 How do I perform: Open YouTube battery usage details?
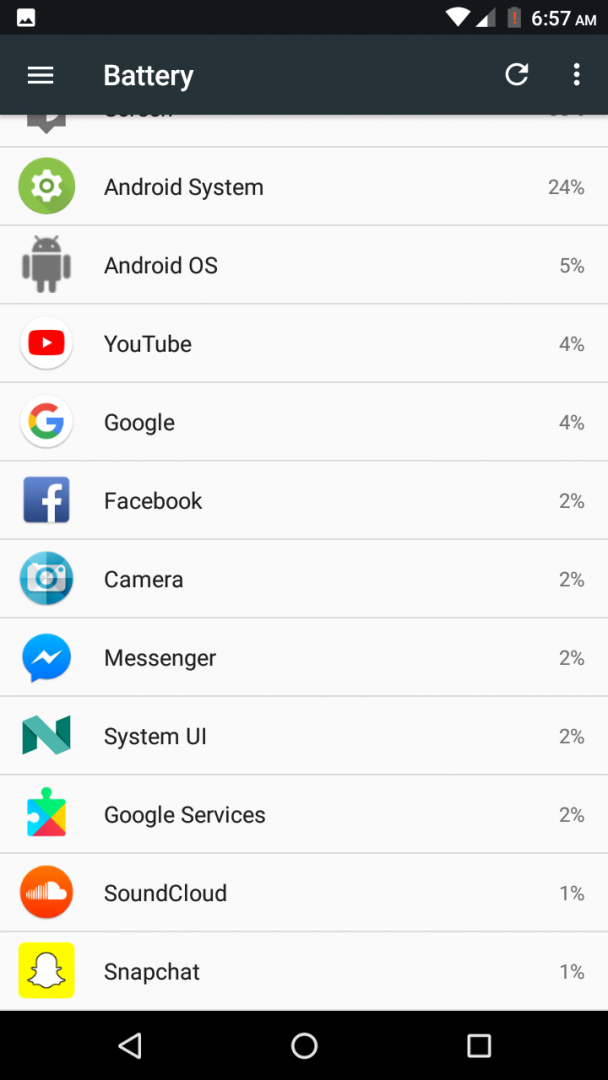click(x=304, y=344)
